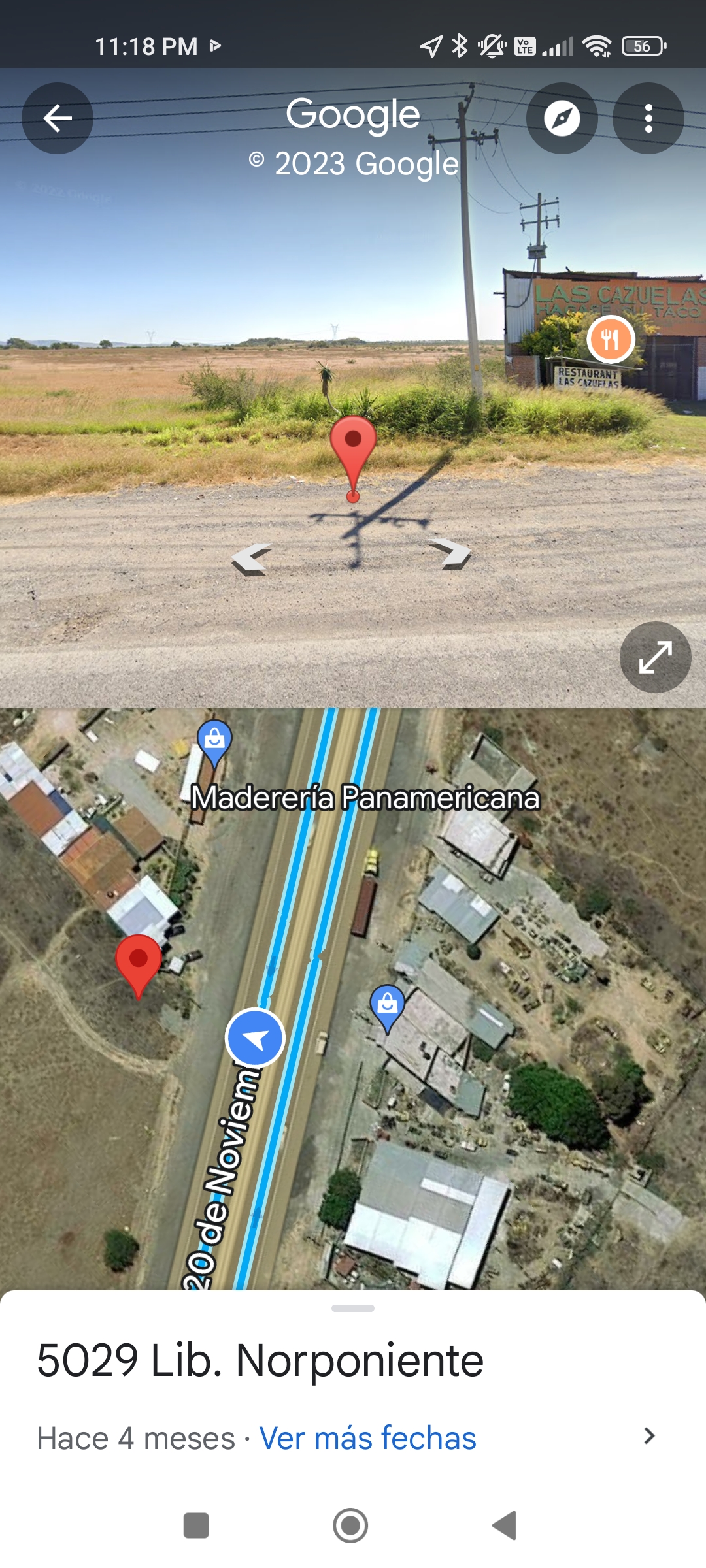Go to the phone home screen
The image size is (706, 1568).
click(350, 1526)
